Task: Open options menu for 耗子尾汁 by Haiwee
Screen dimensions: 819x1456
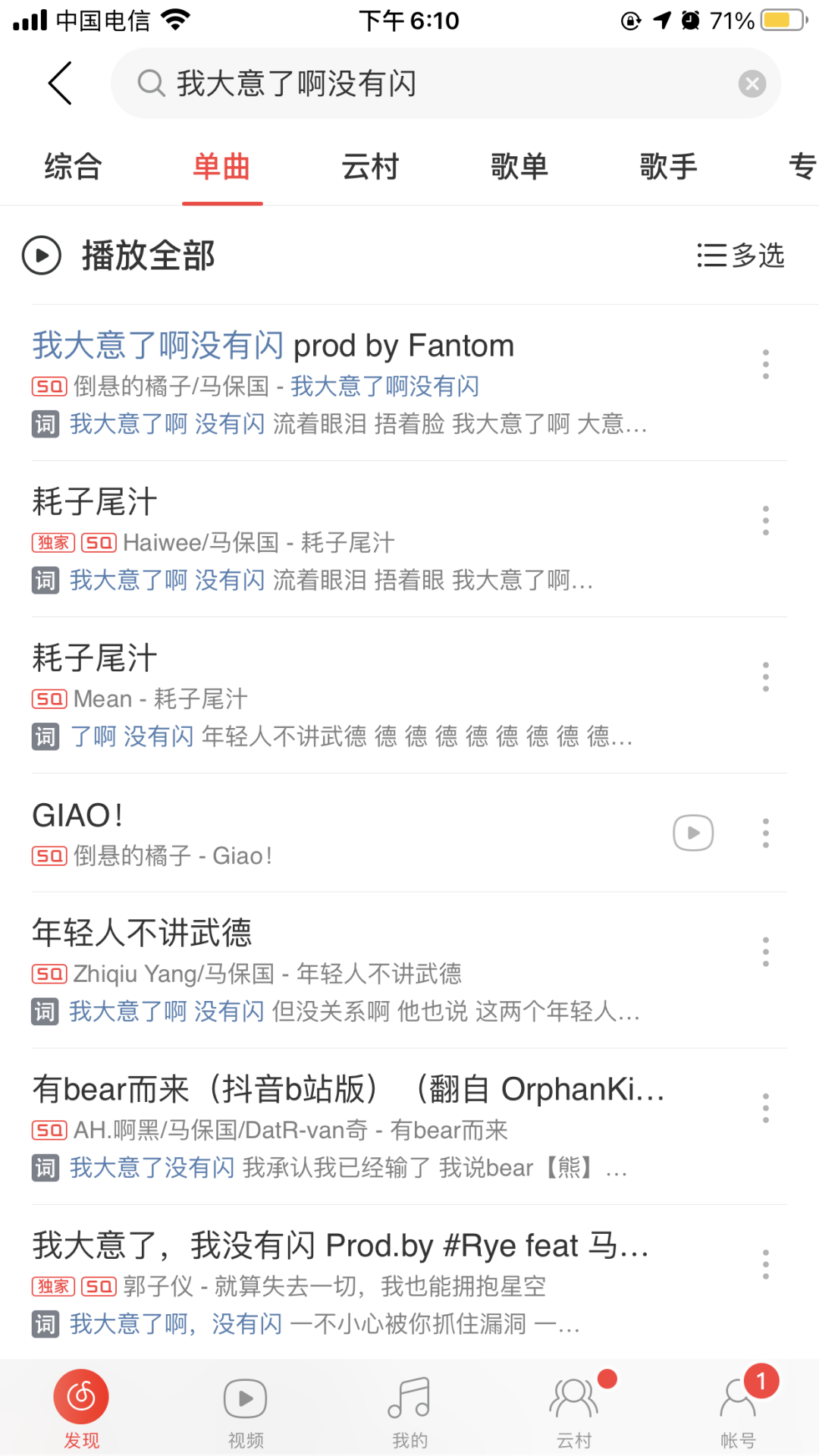Action: 764,522
